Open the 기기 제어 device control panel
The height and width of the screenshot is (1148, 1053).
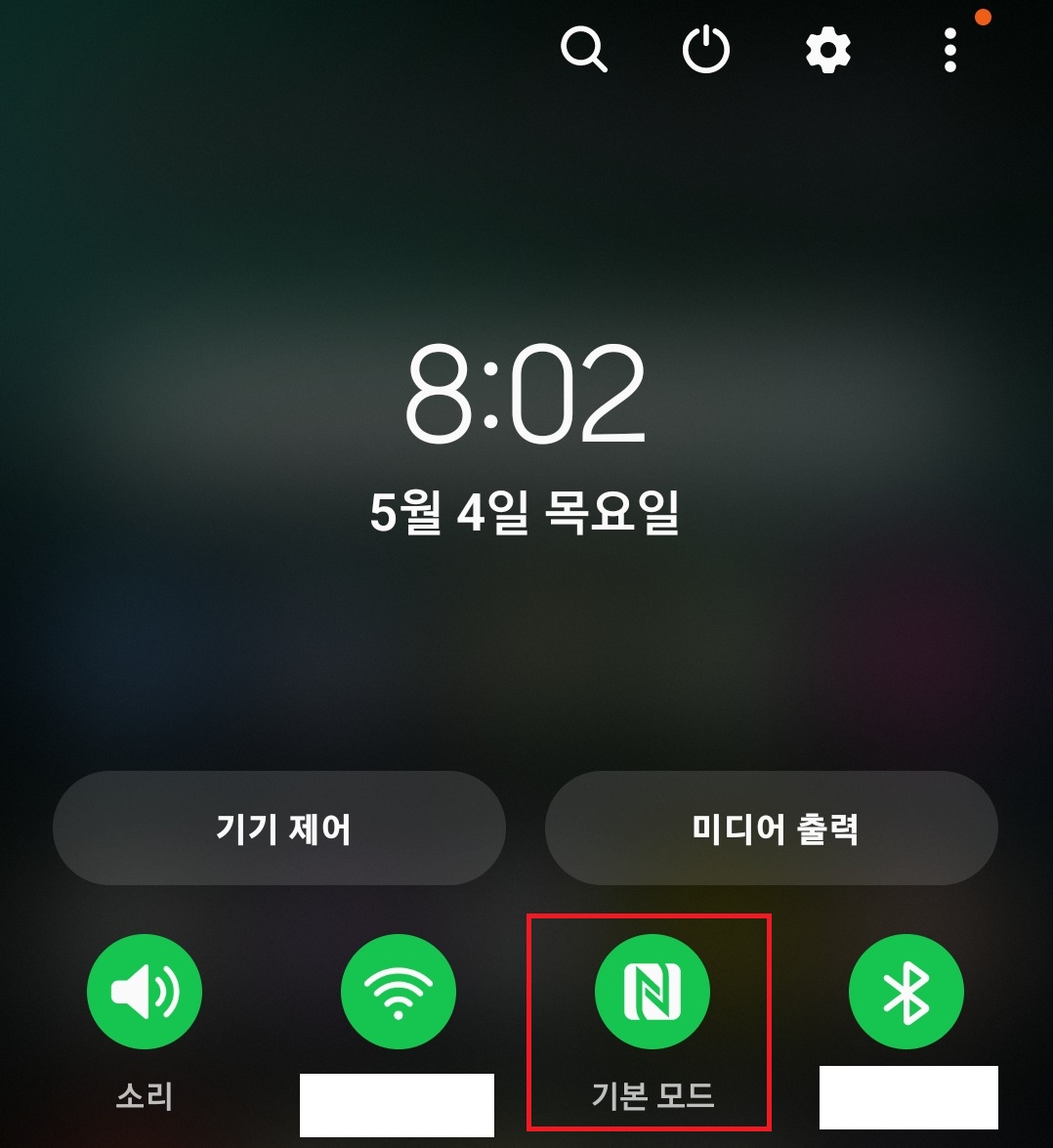[x=279, y=828]
